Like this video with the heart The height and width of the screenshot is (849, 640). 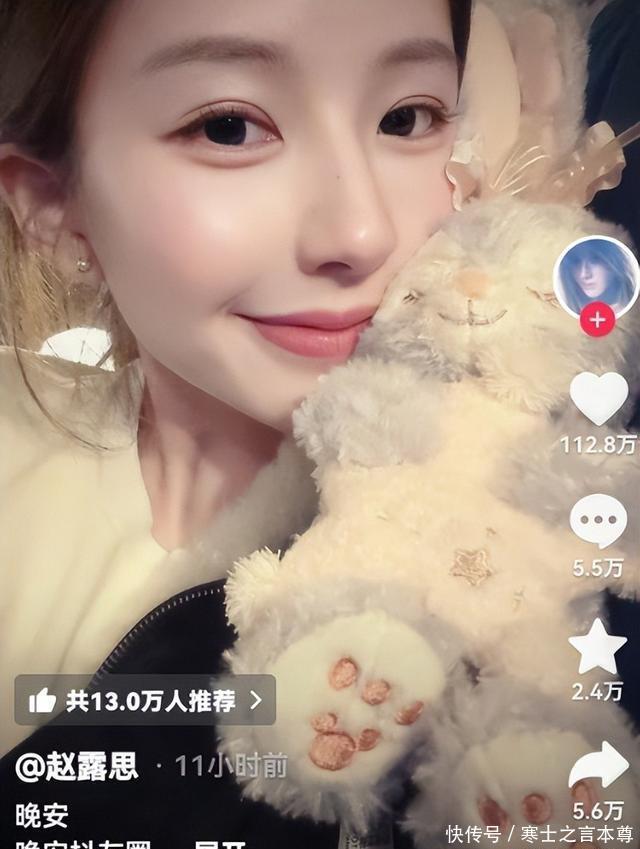pyautogui.click(x=598, y=397)
